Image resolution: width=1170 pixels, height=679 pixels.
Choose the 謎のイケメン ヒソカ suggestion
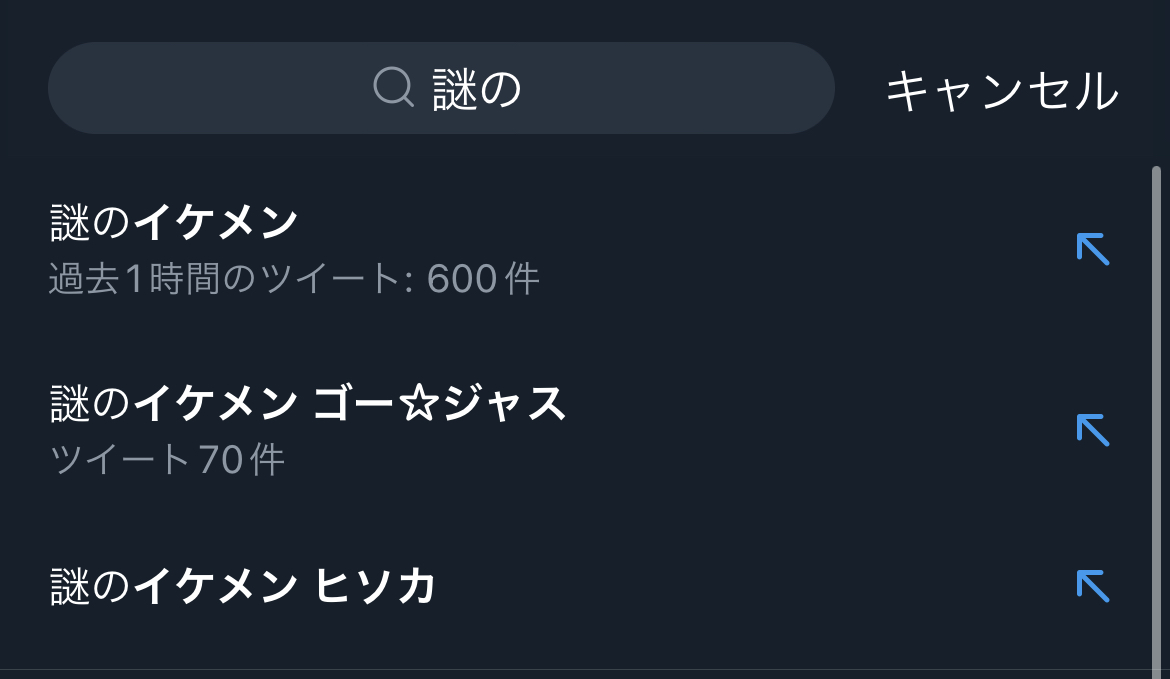(x=244, y=587)
